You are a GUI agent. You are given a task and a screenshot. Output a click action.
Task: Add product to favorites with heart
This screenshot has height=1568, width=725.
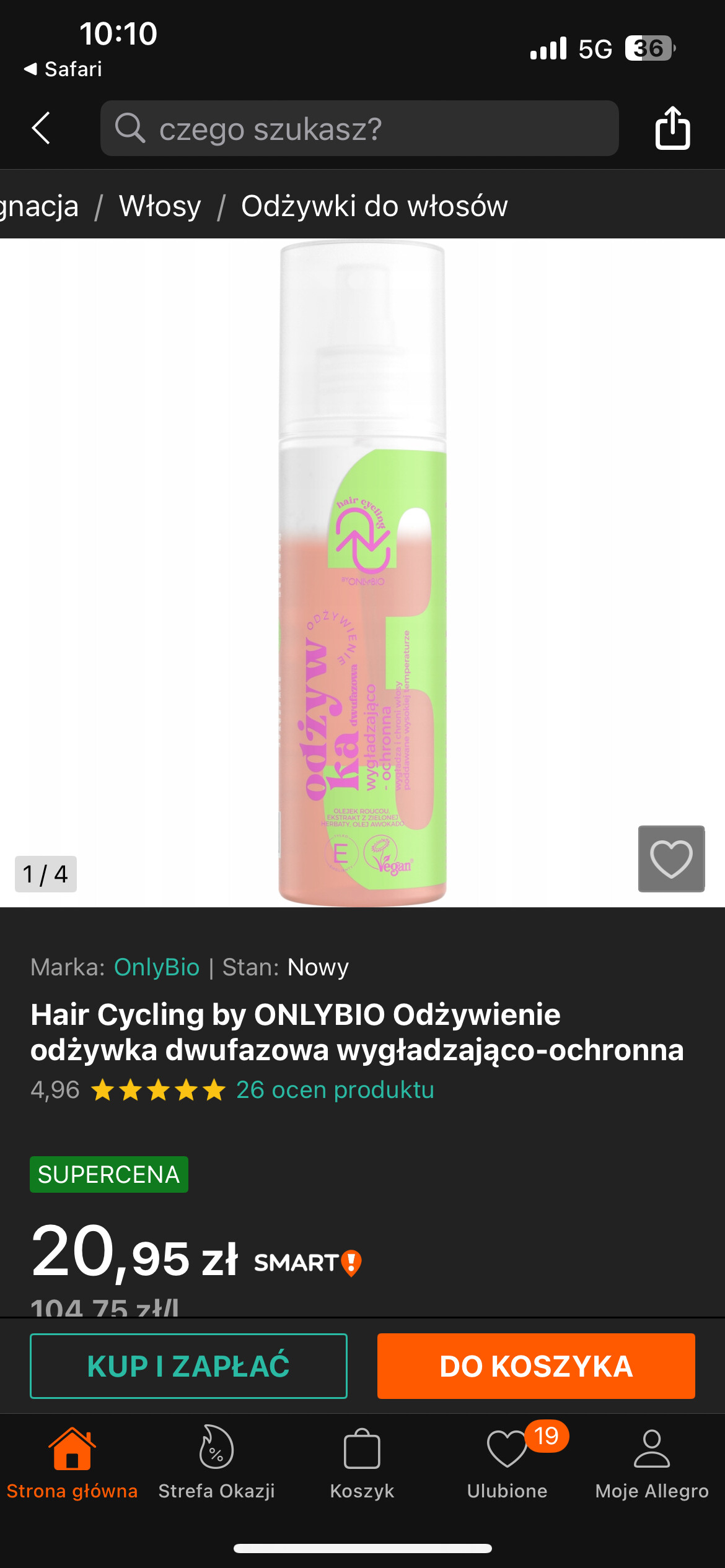pos(671,859)
